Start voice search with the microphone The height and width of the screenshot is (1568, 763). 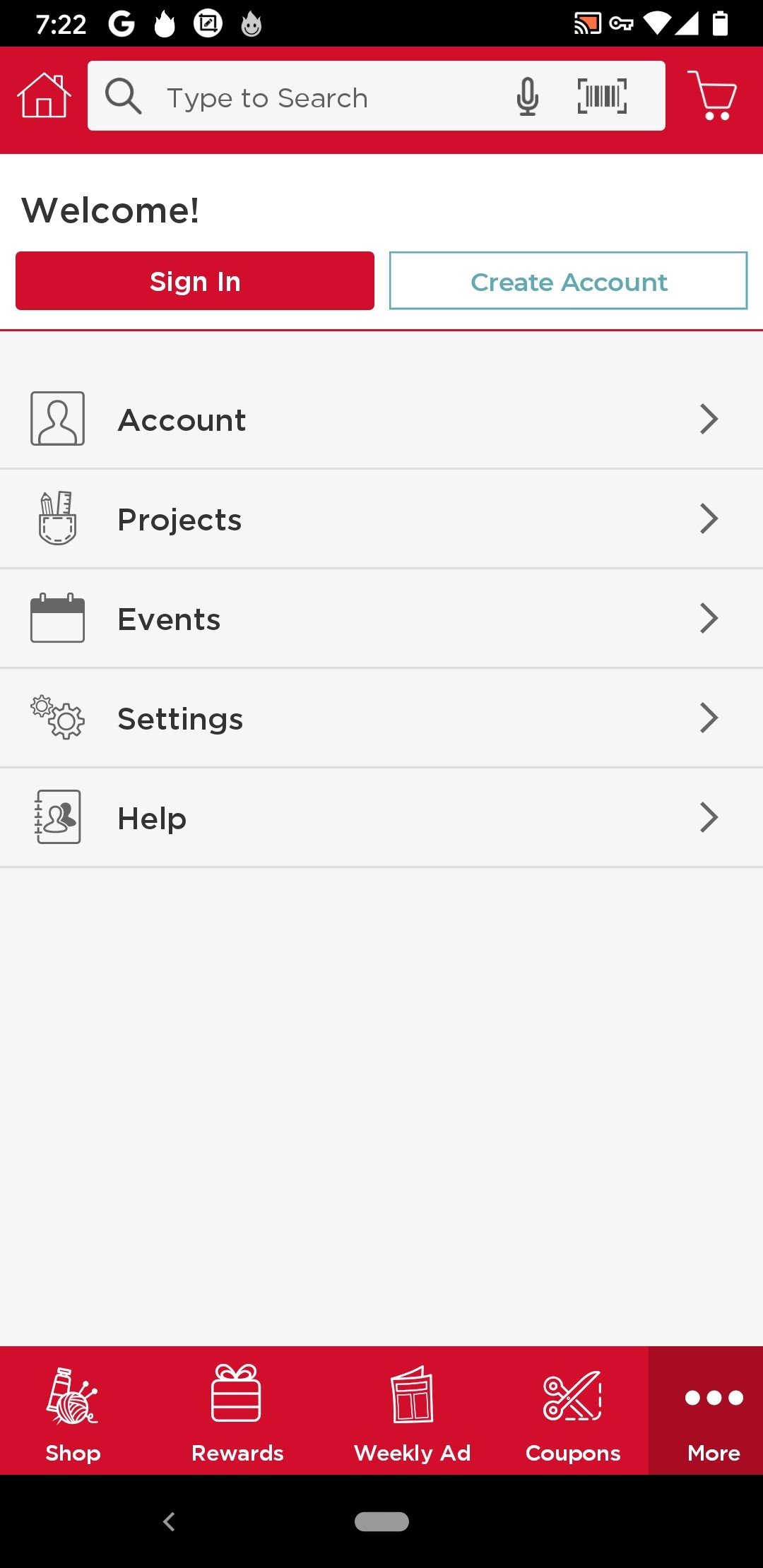[x=527, y=96]
